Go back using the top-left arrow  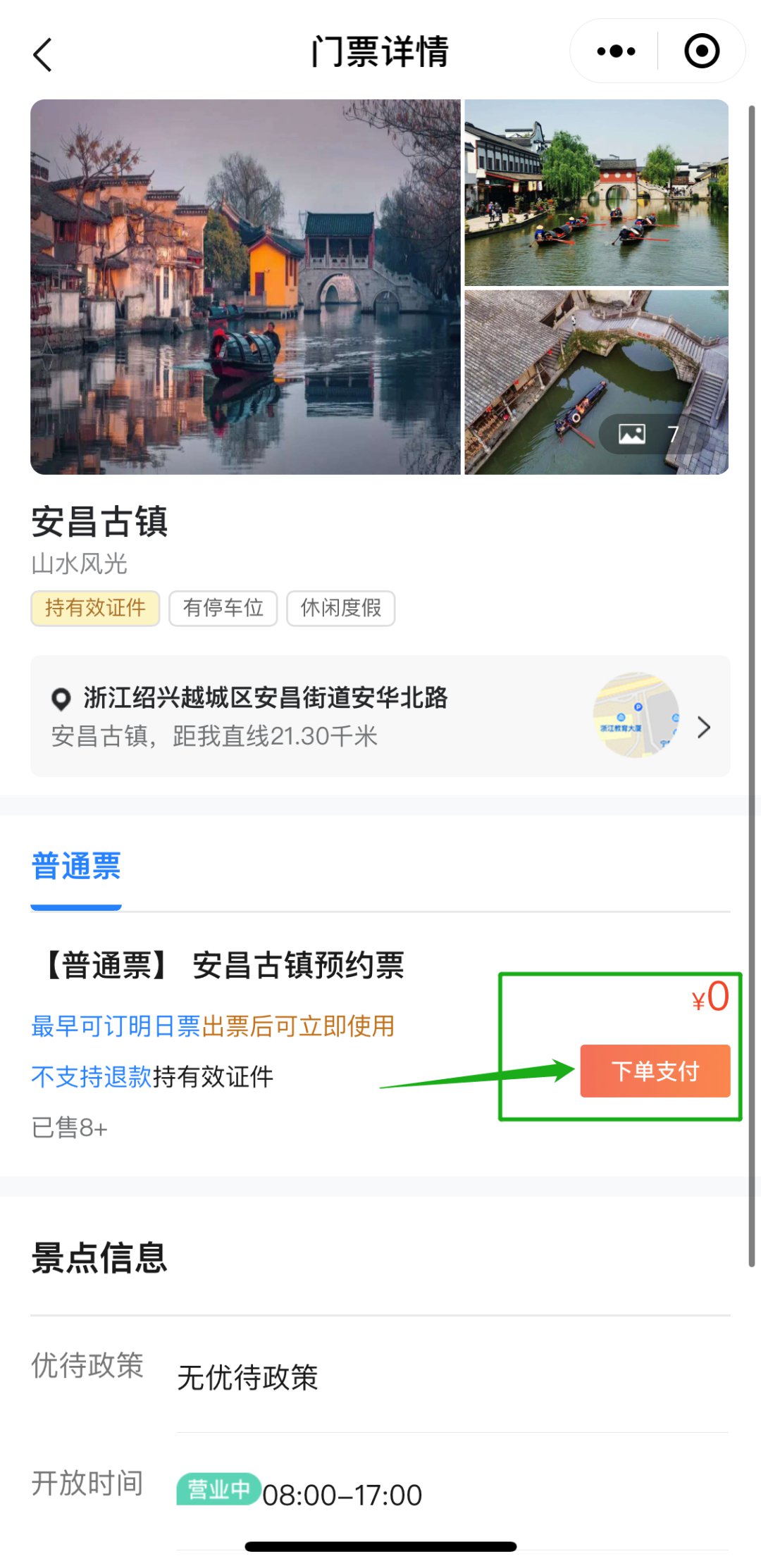tap(44, 54)
